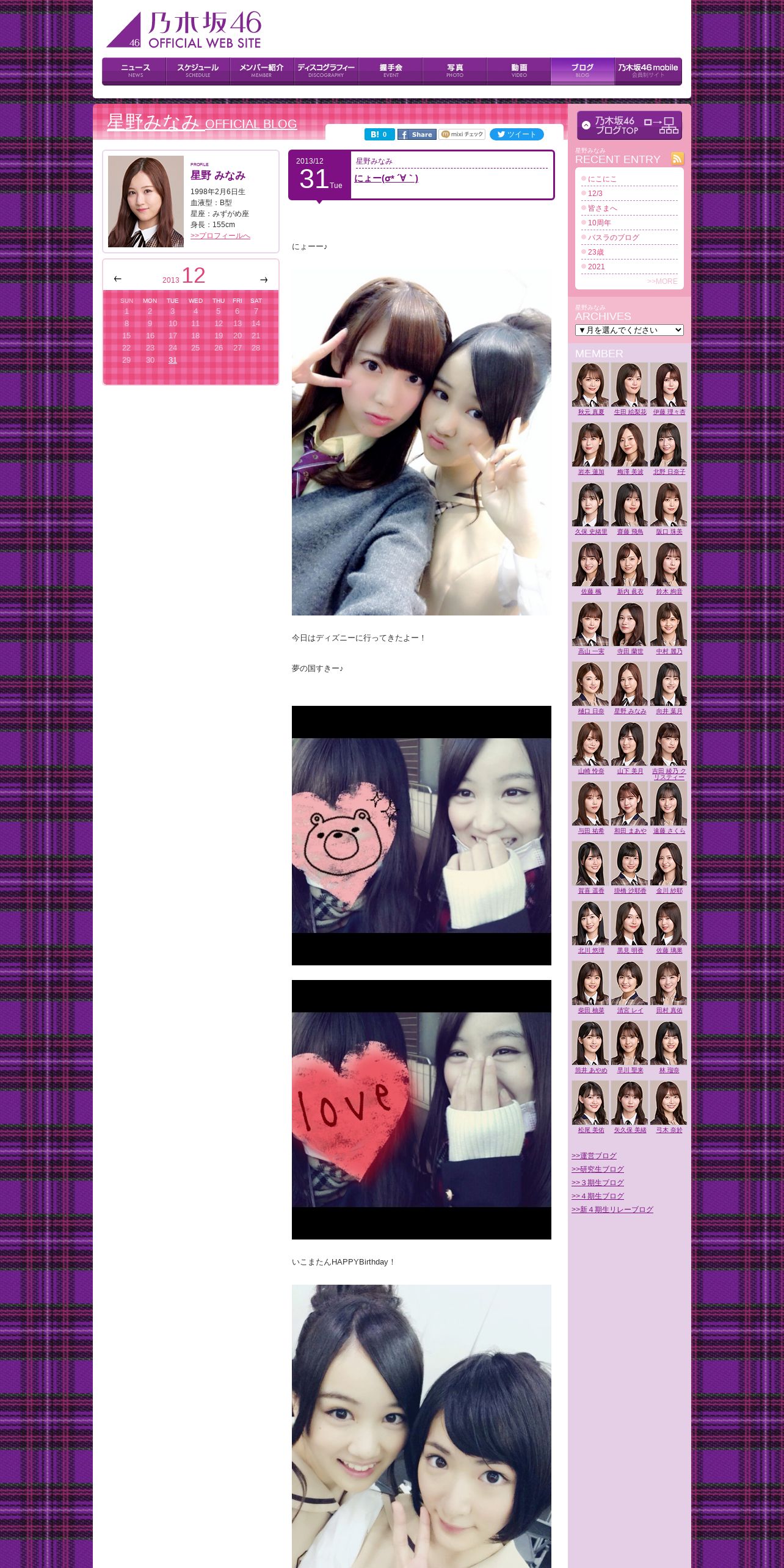
Task: Tweet this blog entry
Action: (x=517, y=134)
